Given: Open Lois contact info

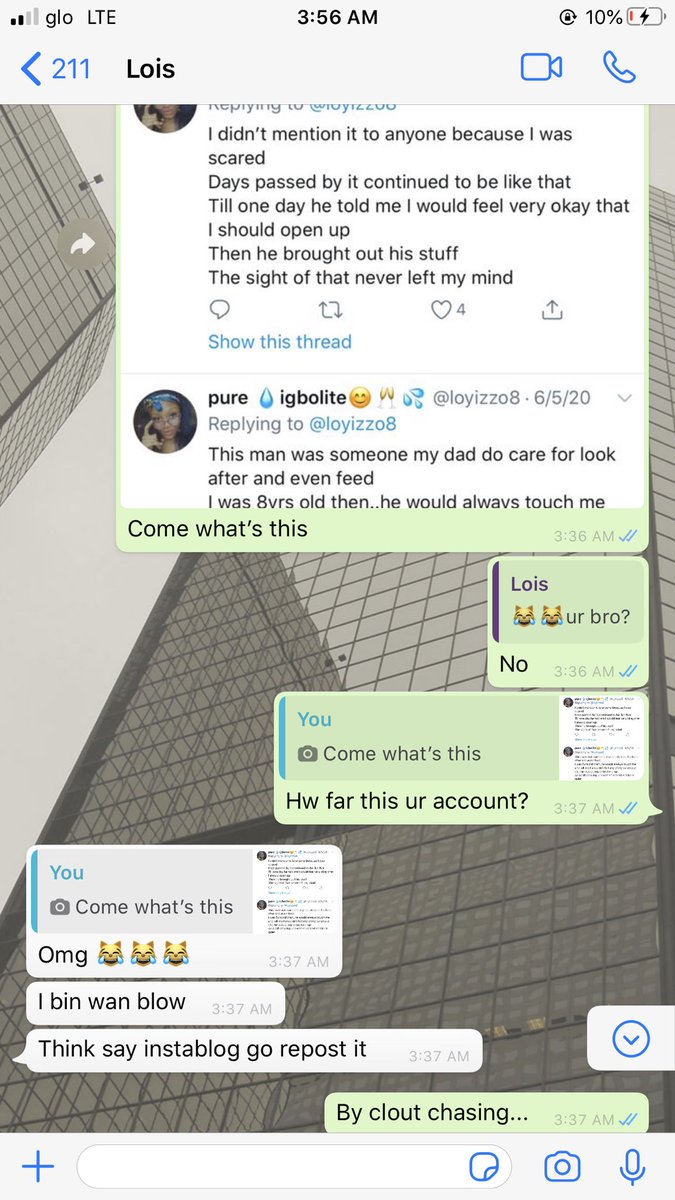Looking at the screenshot, I should [151, 69].
